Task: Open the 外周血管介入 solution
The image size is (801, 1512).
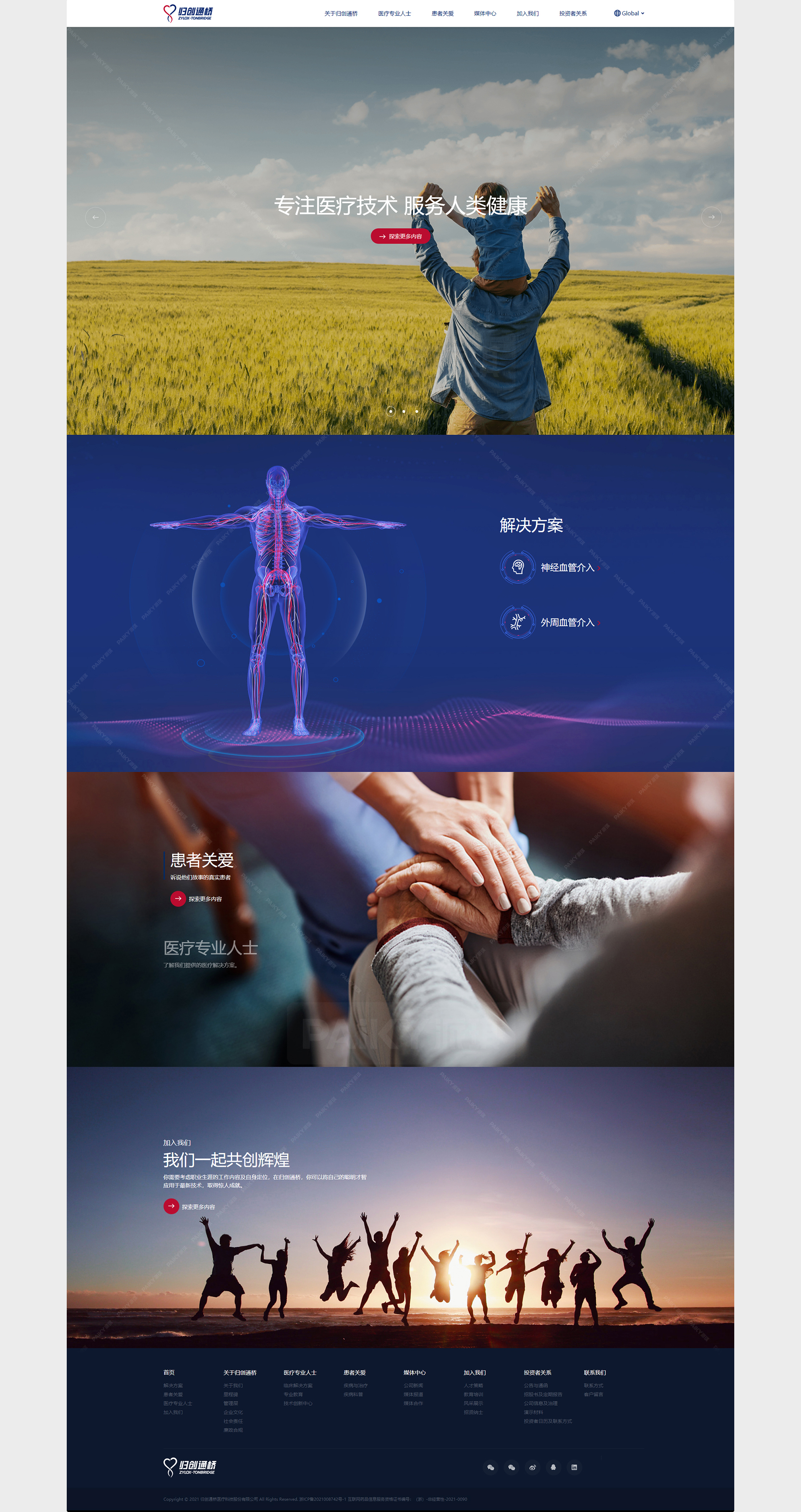Action: tap(567, 622)
